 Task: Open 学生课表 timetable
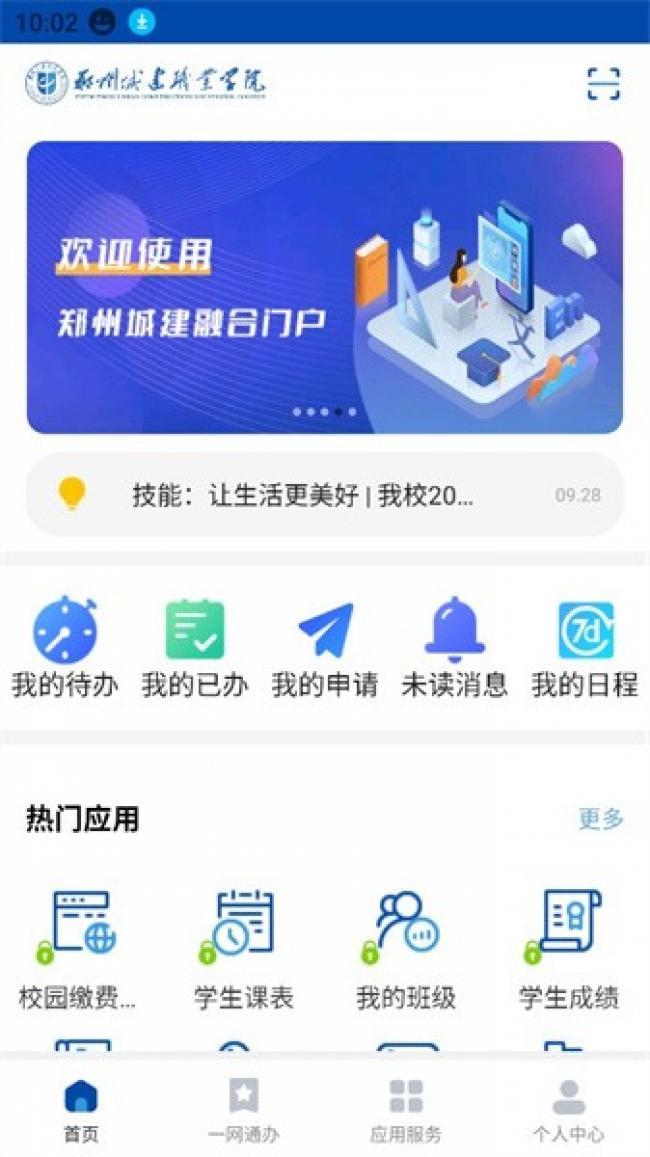[244, 945]
